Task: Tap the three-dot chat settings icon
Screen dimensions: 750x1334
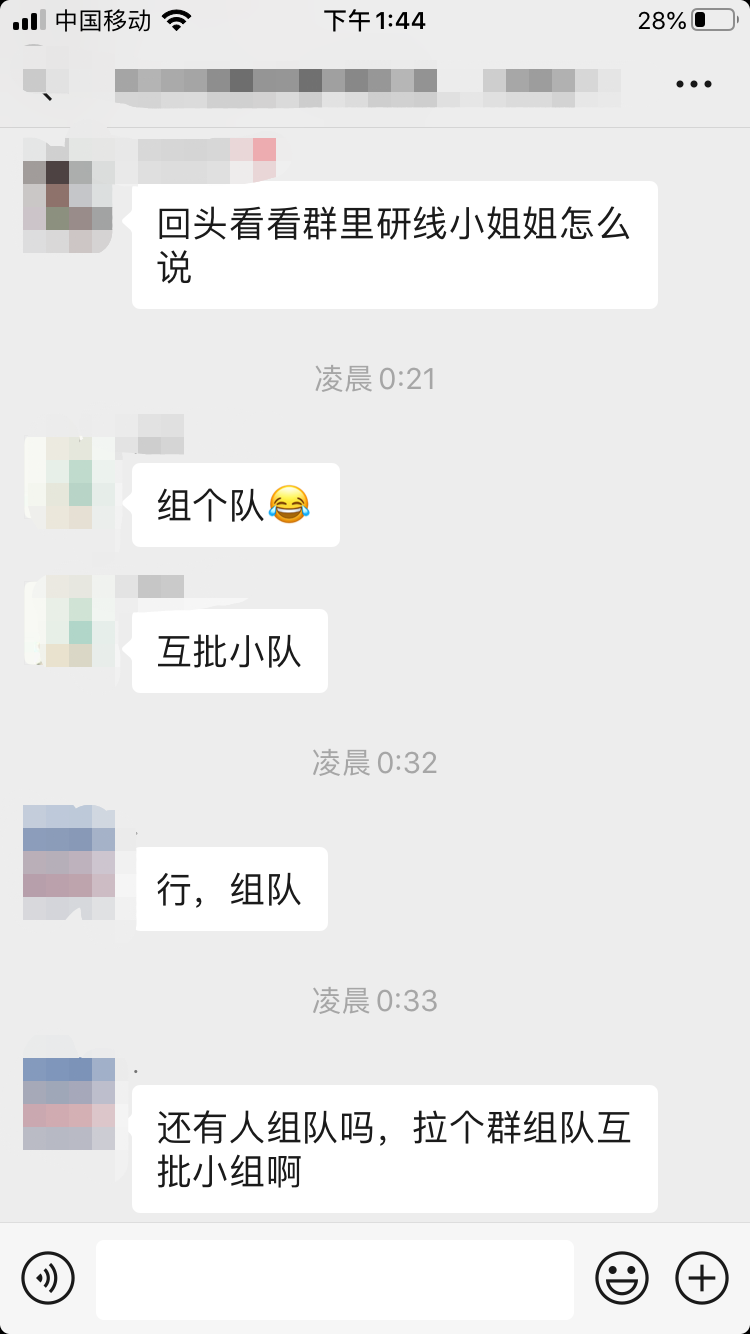Action: [x=692, y=85]
